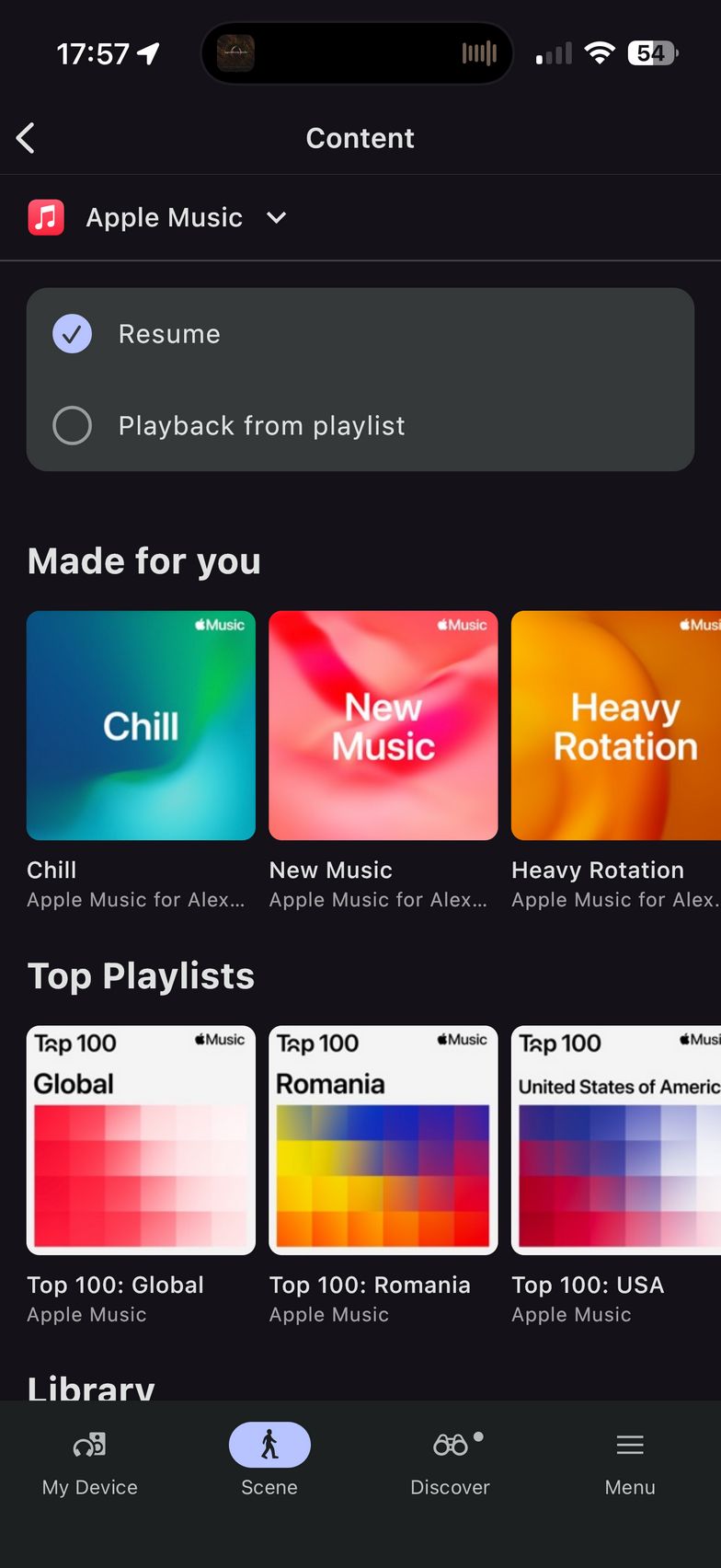Choose Playback from playlist
The image size is (721, 1568).
coord(73,426)
